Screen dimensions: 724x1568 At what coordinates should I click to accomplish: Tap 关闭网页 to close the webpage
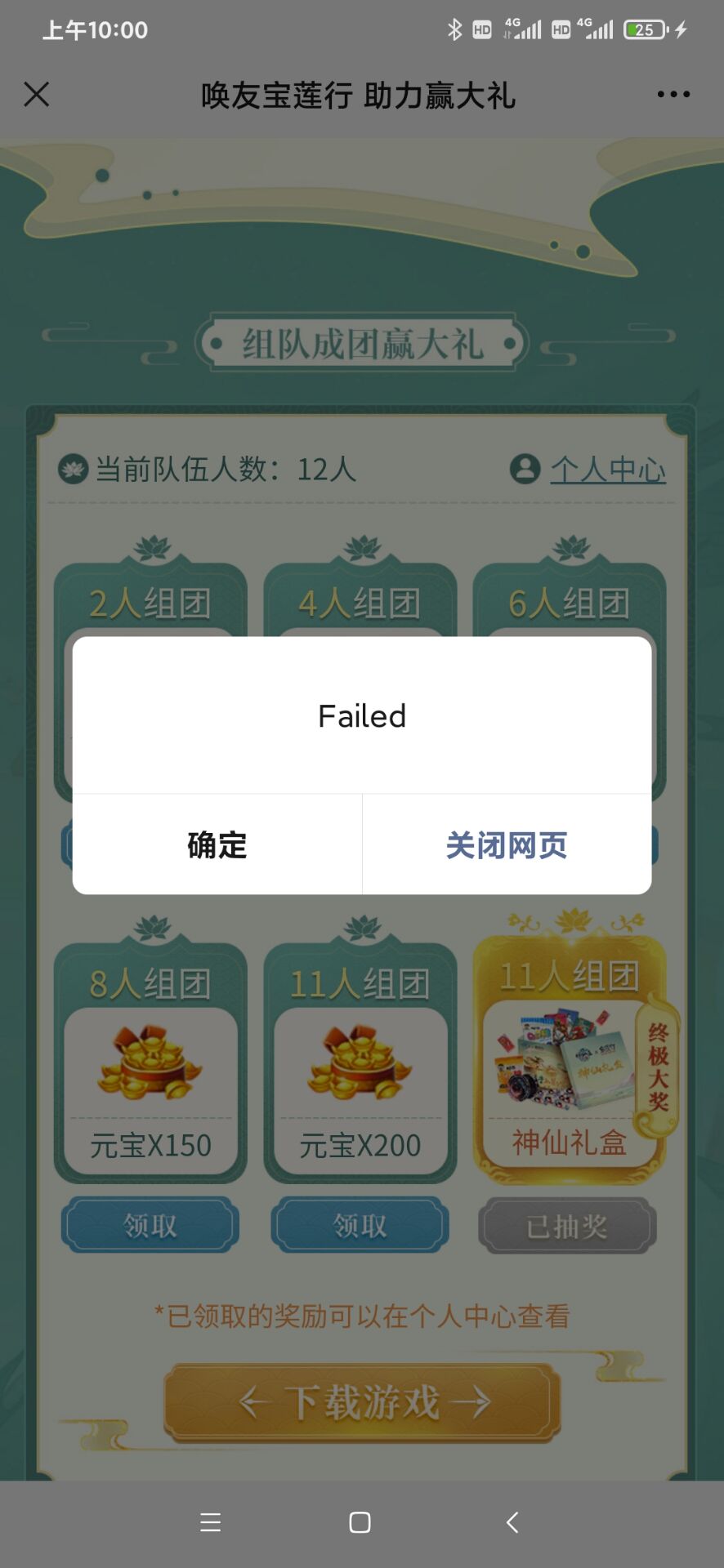click(x=507, y=844)
